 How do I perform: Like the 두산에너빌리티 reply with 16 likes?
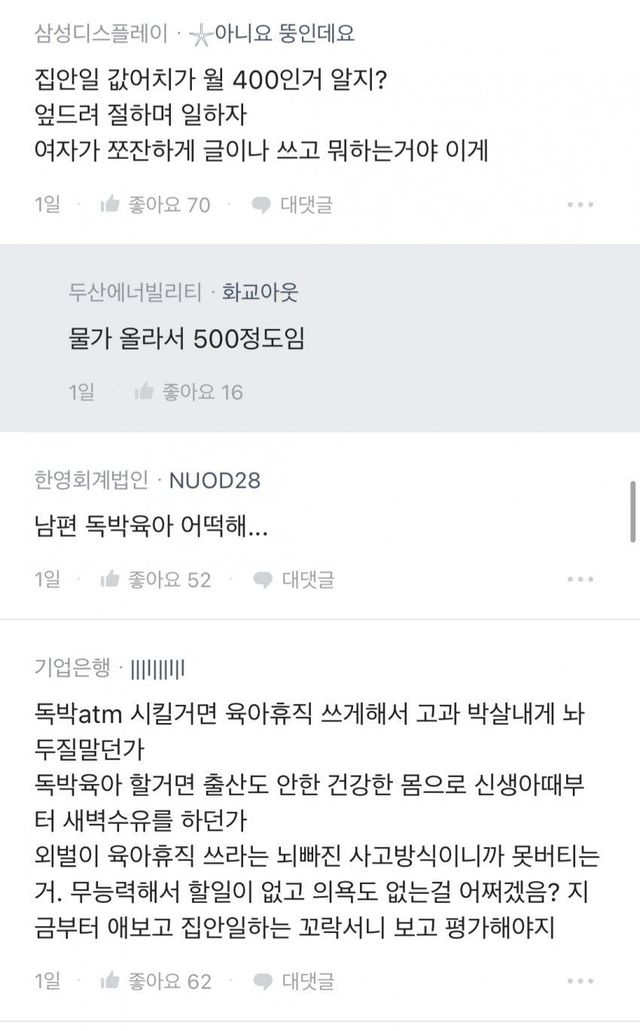188,392
